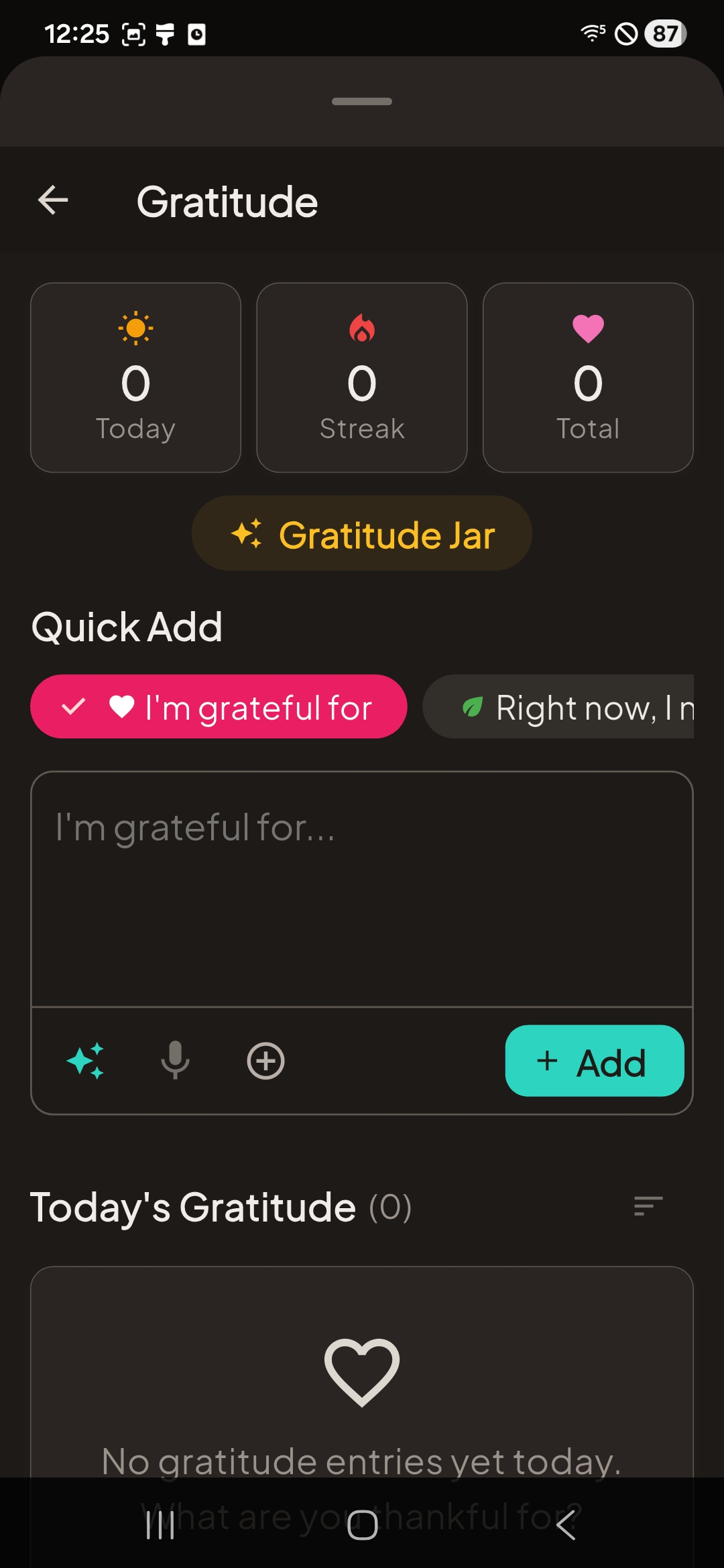Go back using the arrow in the header
Image resolution: width=724 pixels, height=1568 pixels.
pyautogui.click(x=52, y=199)
